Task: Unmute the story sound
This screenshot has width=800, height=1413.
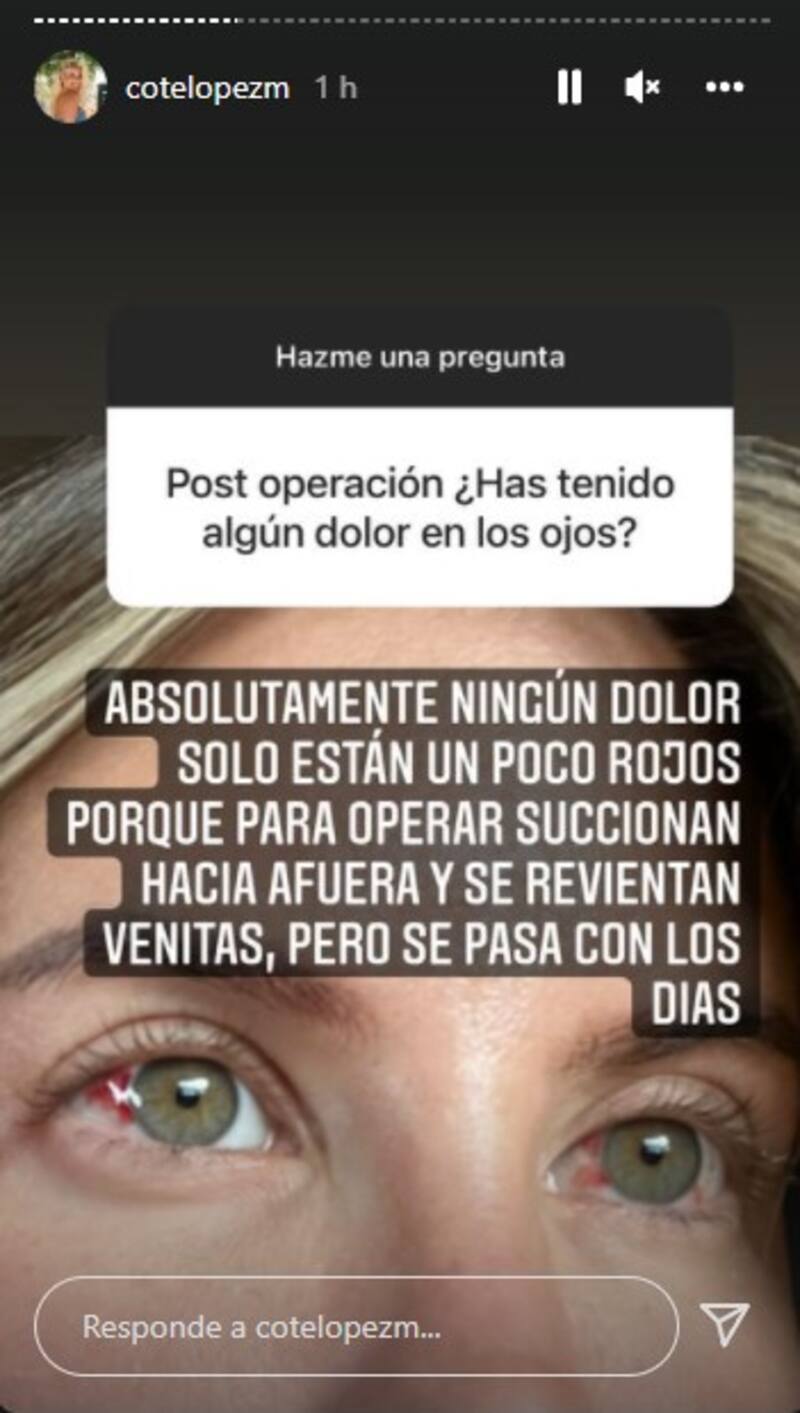Action: tap(642, 88)
